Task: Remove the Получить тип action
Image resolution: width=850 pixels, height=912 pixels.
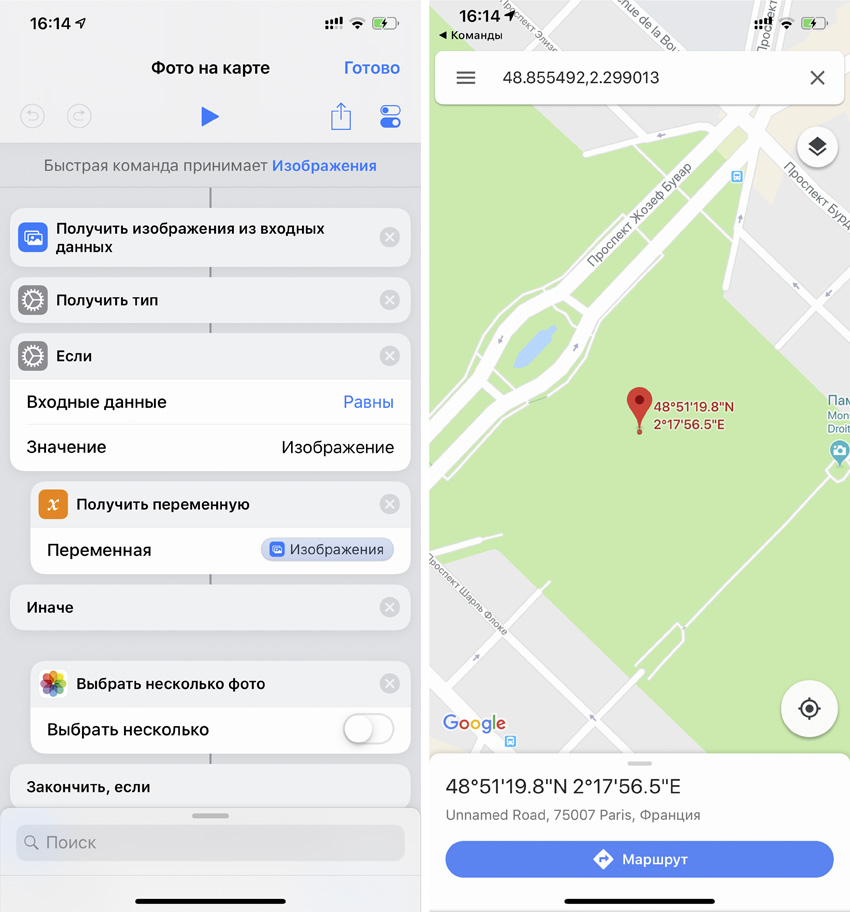Action: pyautogui.click(x=390, y=300)
